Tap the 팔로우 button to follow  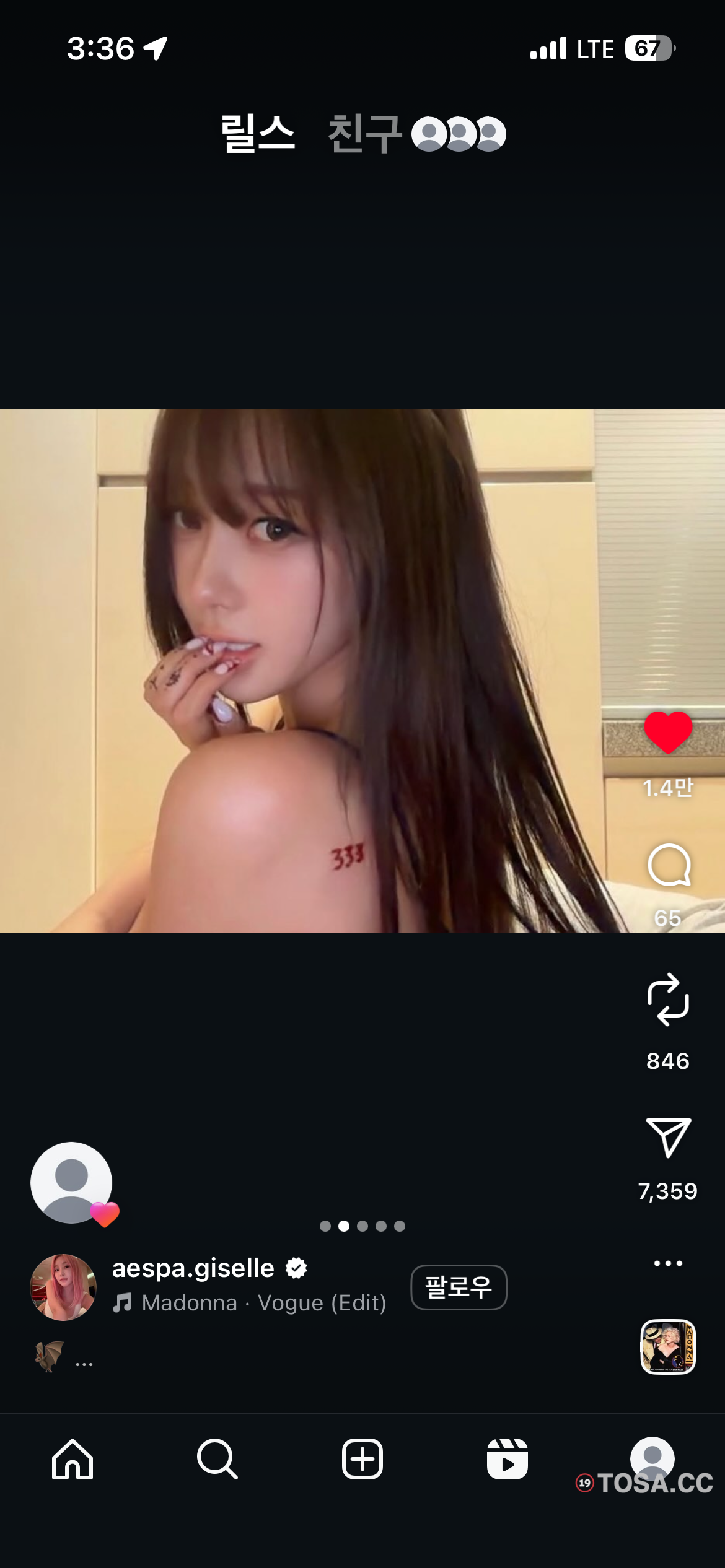(459, 1287)
